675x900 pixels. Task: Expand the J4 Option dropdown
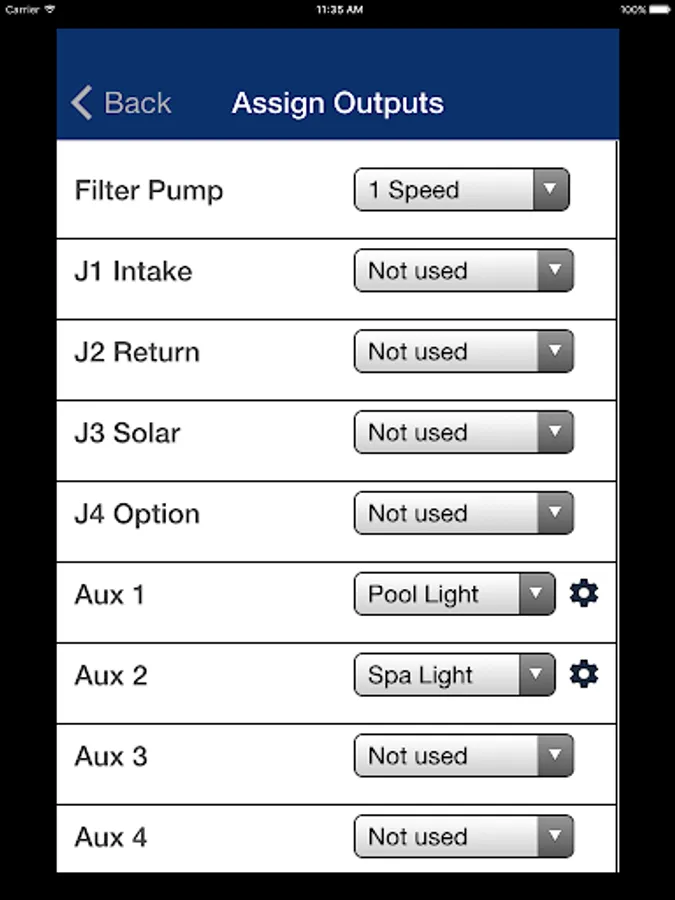464,514
